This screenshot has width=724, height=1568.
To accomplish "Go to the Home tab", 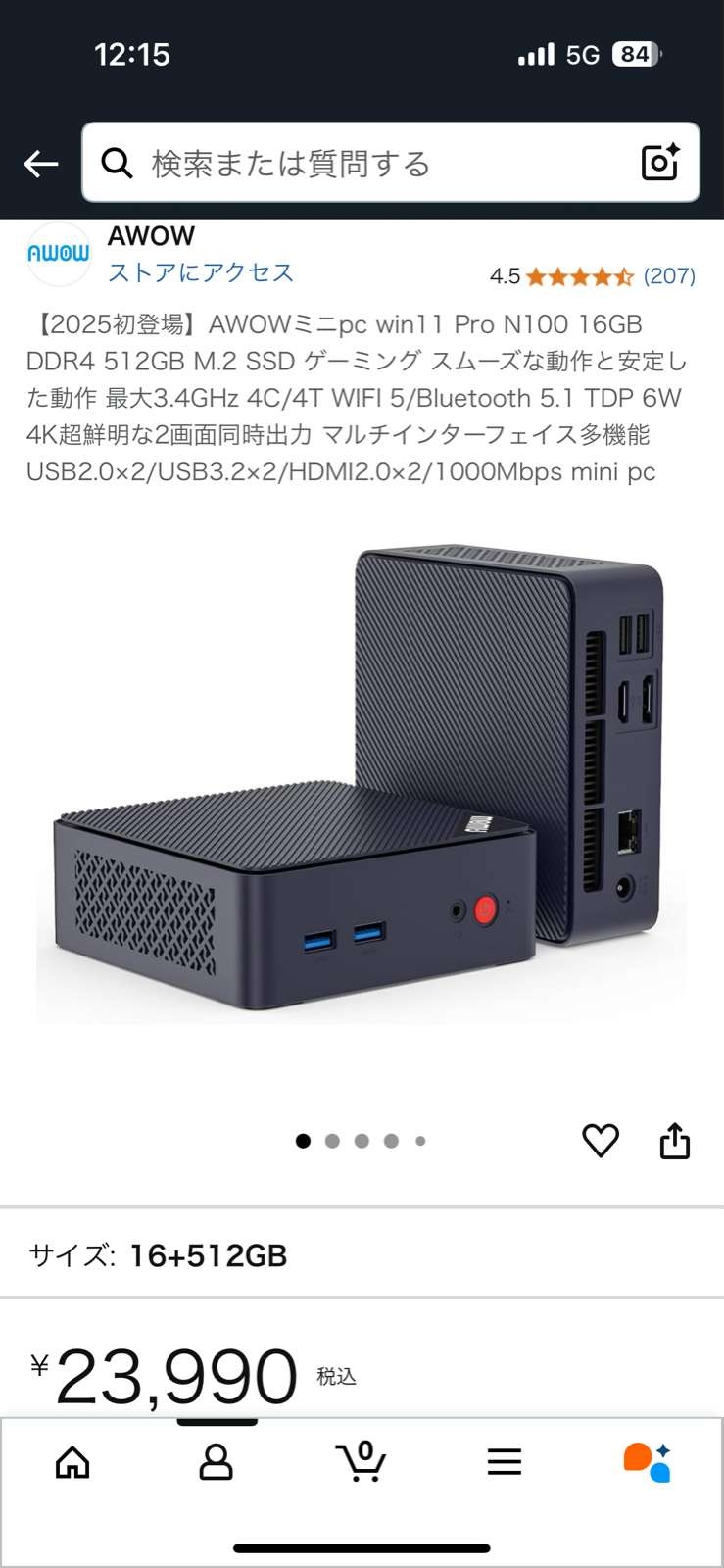I will [72, 1462].
